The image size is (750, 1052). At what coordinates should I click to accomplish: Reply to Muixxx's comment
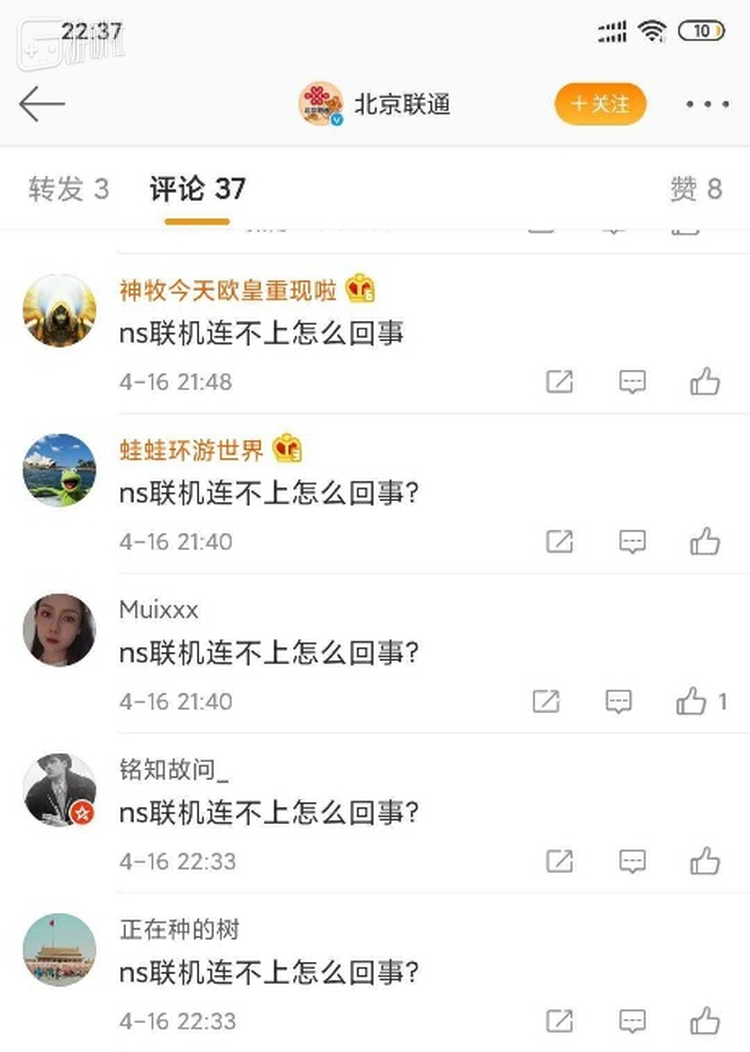[x=619, y=701]
